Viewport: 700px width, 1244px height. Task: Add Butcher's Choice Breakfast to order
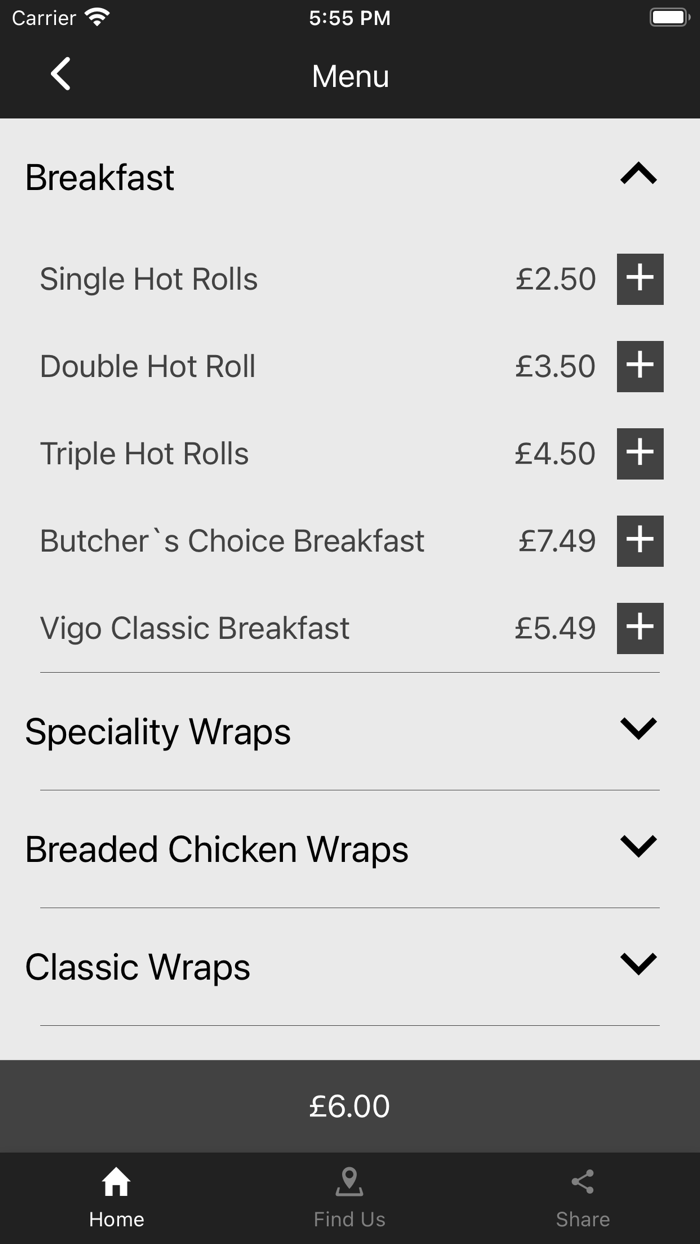click(x=640, y=541)
